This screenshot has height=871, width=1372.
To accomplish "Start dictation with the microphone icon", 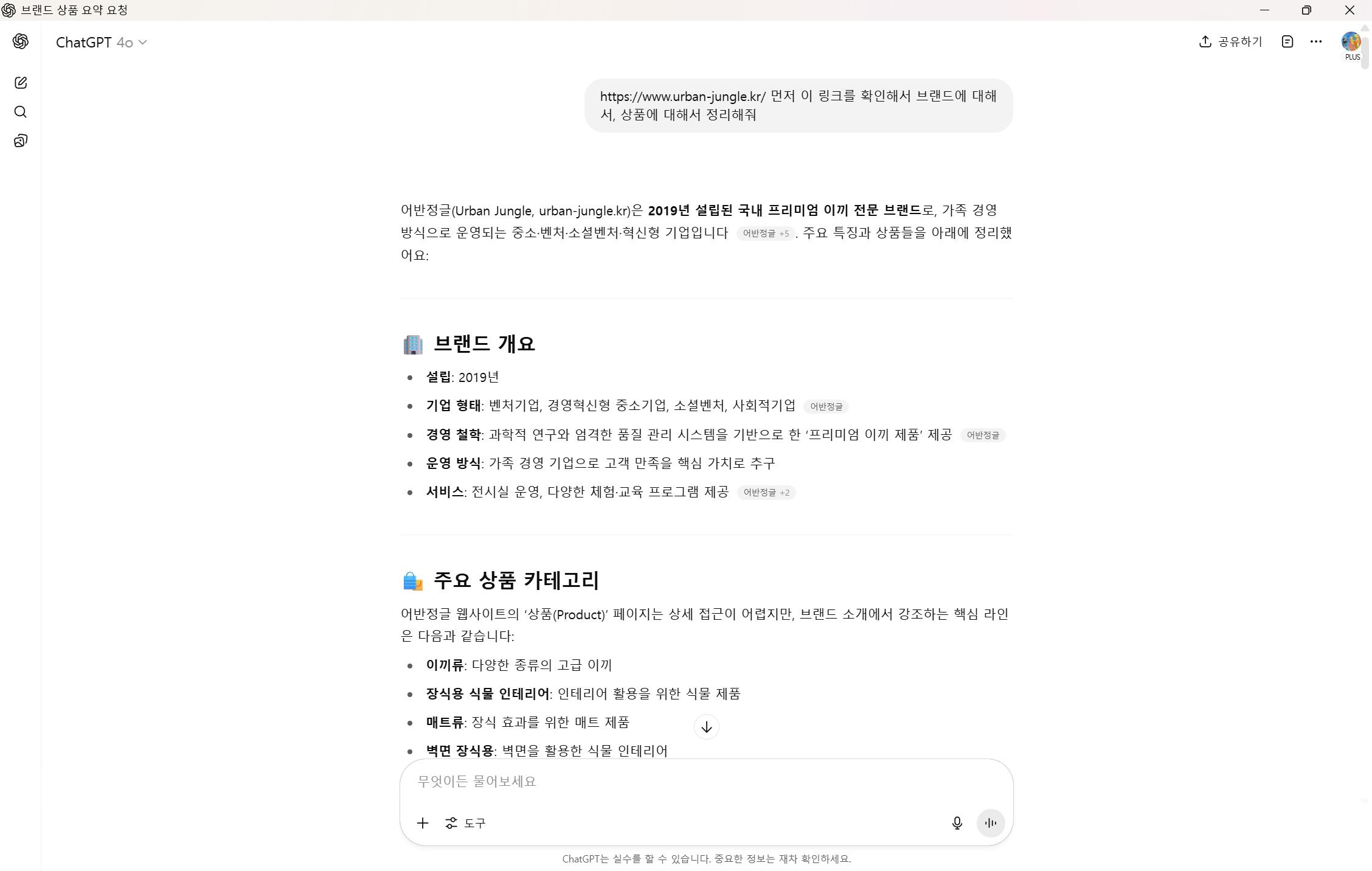I will coord(957,823).
